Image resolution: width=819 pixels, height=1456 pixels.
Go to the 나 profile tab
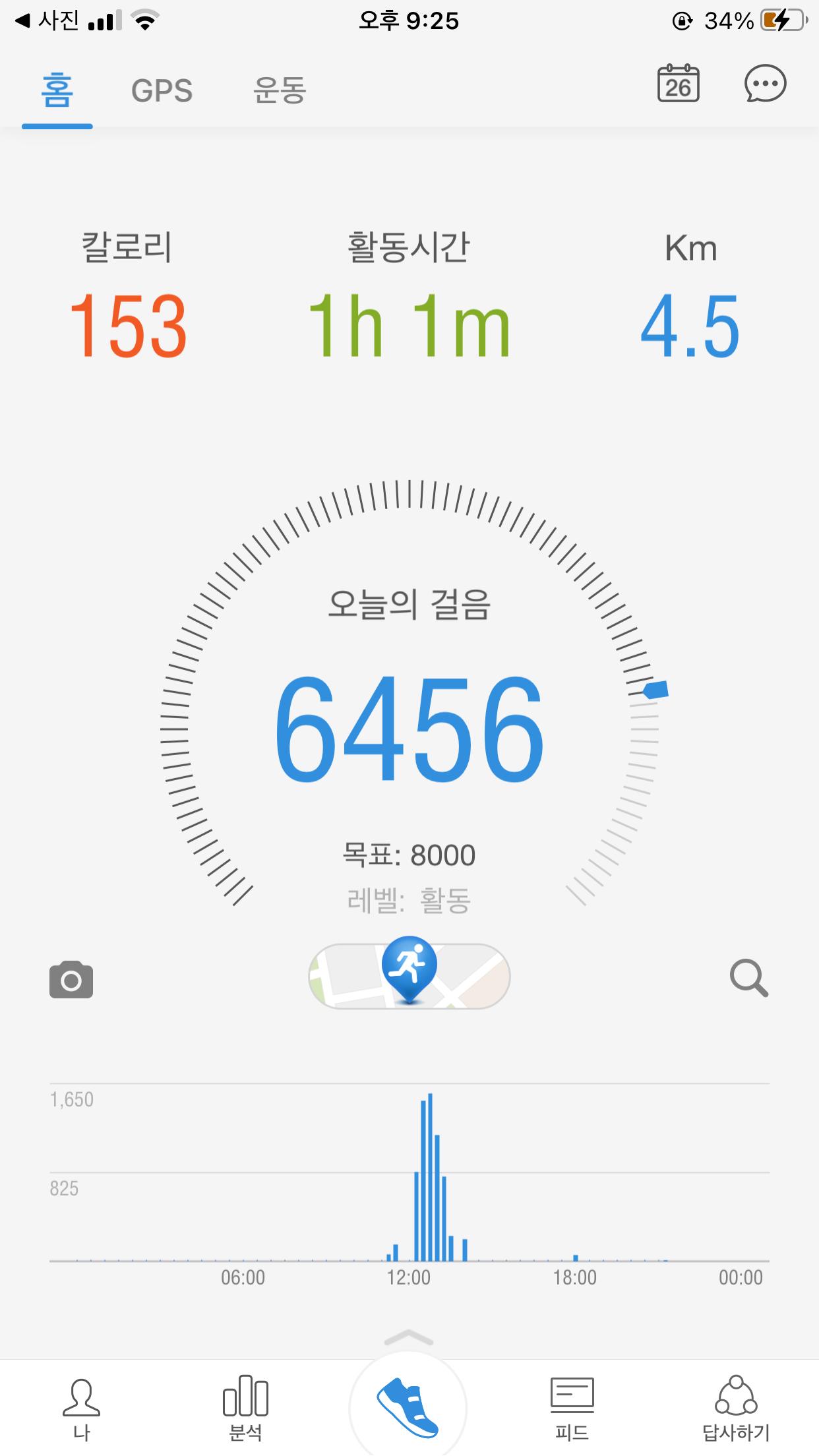[x=81, y=1409]
